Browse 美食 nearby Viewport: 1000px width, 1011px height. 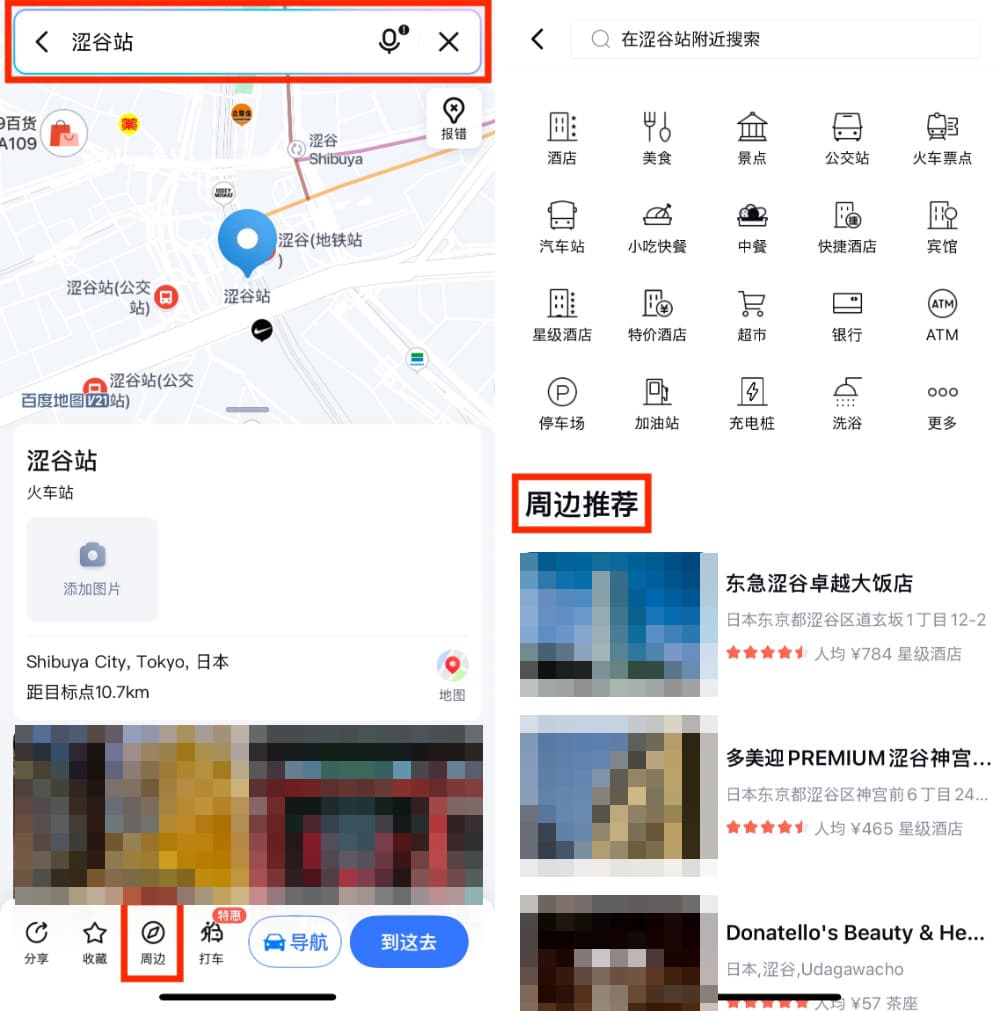[657, 138]
